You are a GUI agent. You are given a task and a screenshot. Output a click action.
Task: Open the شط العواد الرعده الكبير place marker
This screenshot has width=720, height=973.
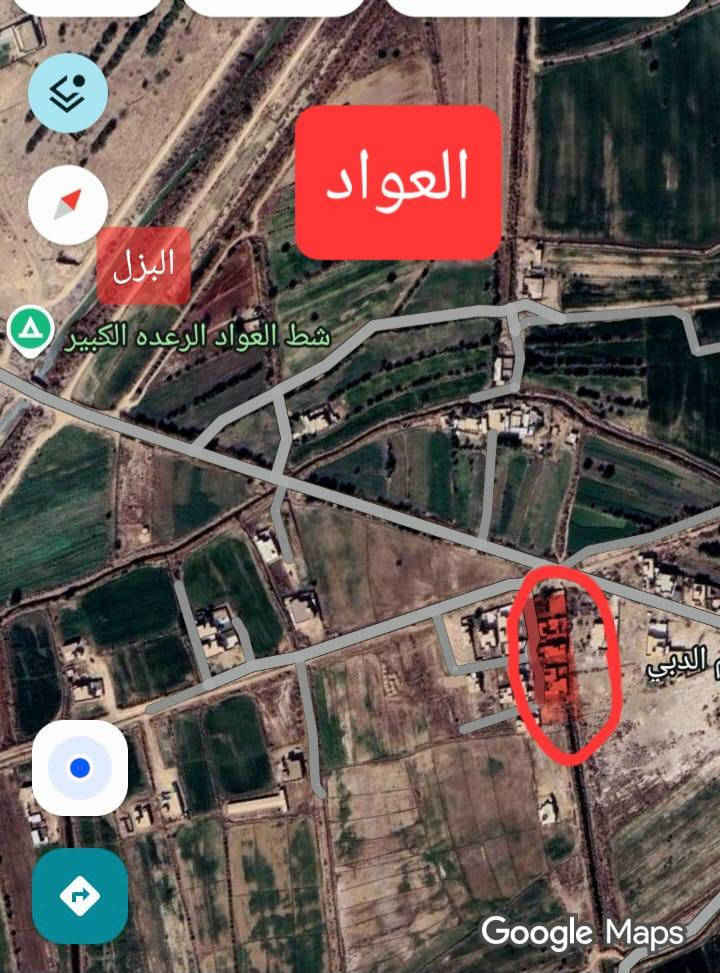(x=32, y=331)
